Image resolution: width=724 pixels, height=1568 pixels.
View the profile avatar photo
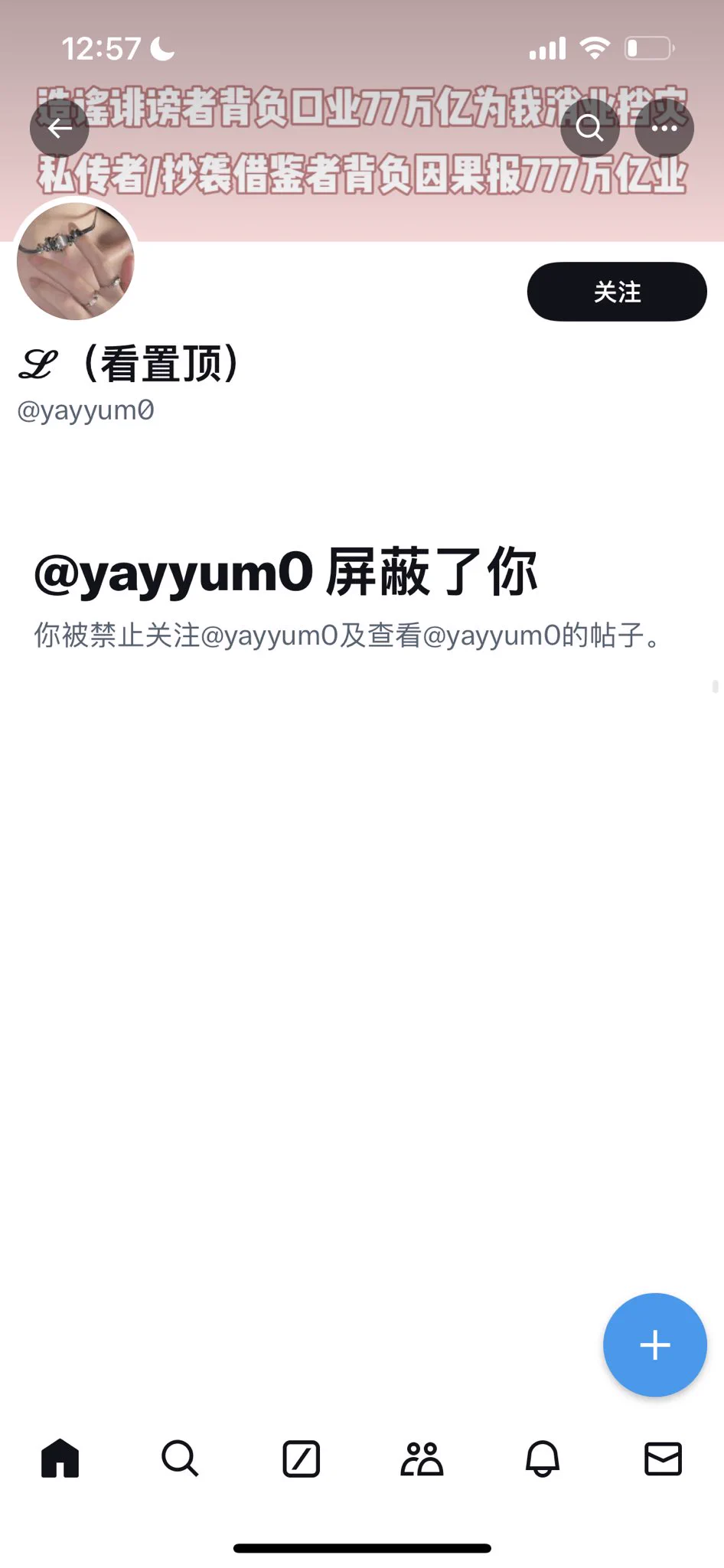76,261
